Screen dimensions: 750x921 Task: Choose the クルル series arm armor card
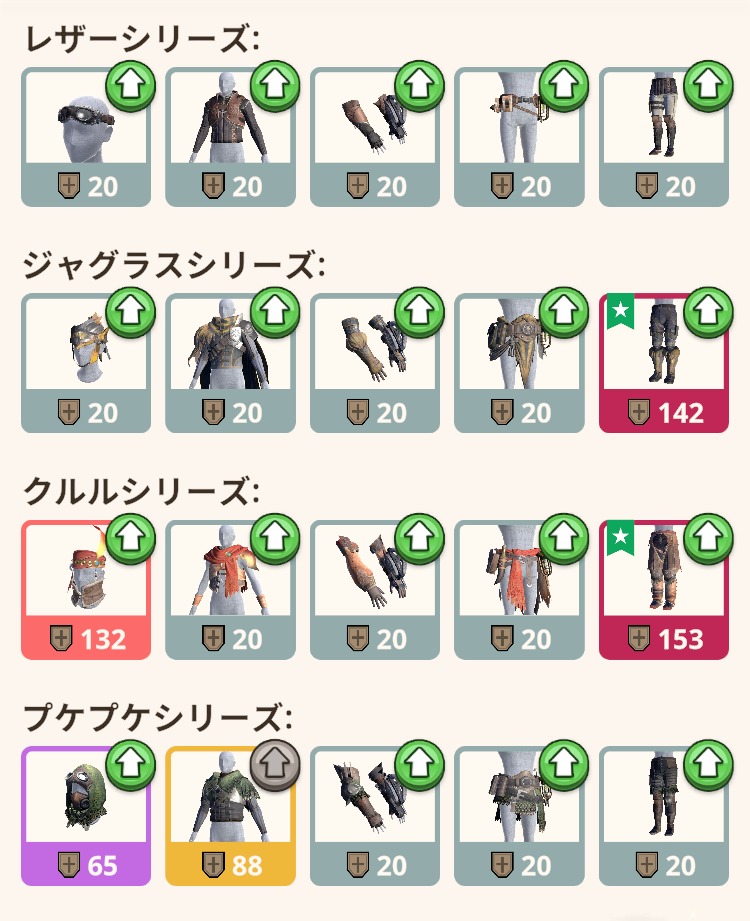click(x=375, y=590)
